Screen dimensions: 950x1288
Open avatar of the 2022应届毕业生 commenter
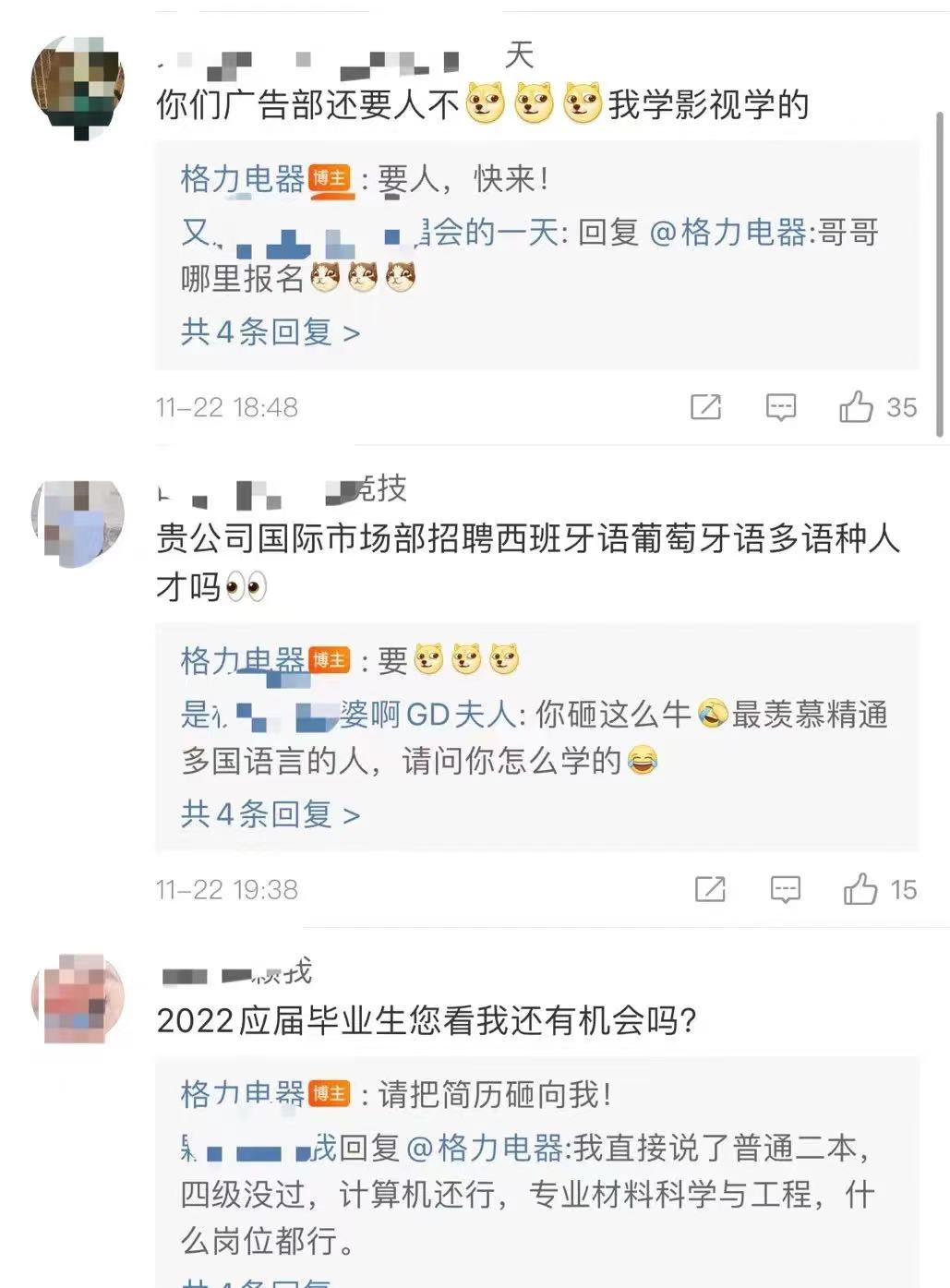point(78,1000)
